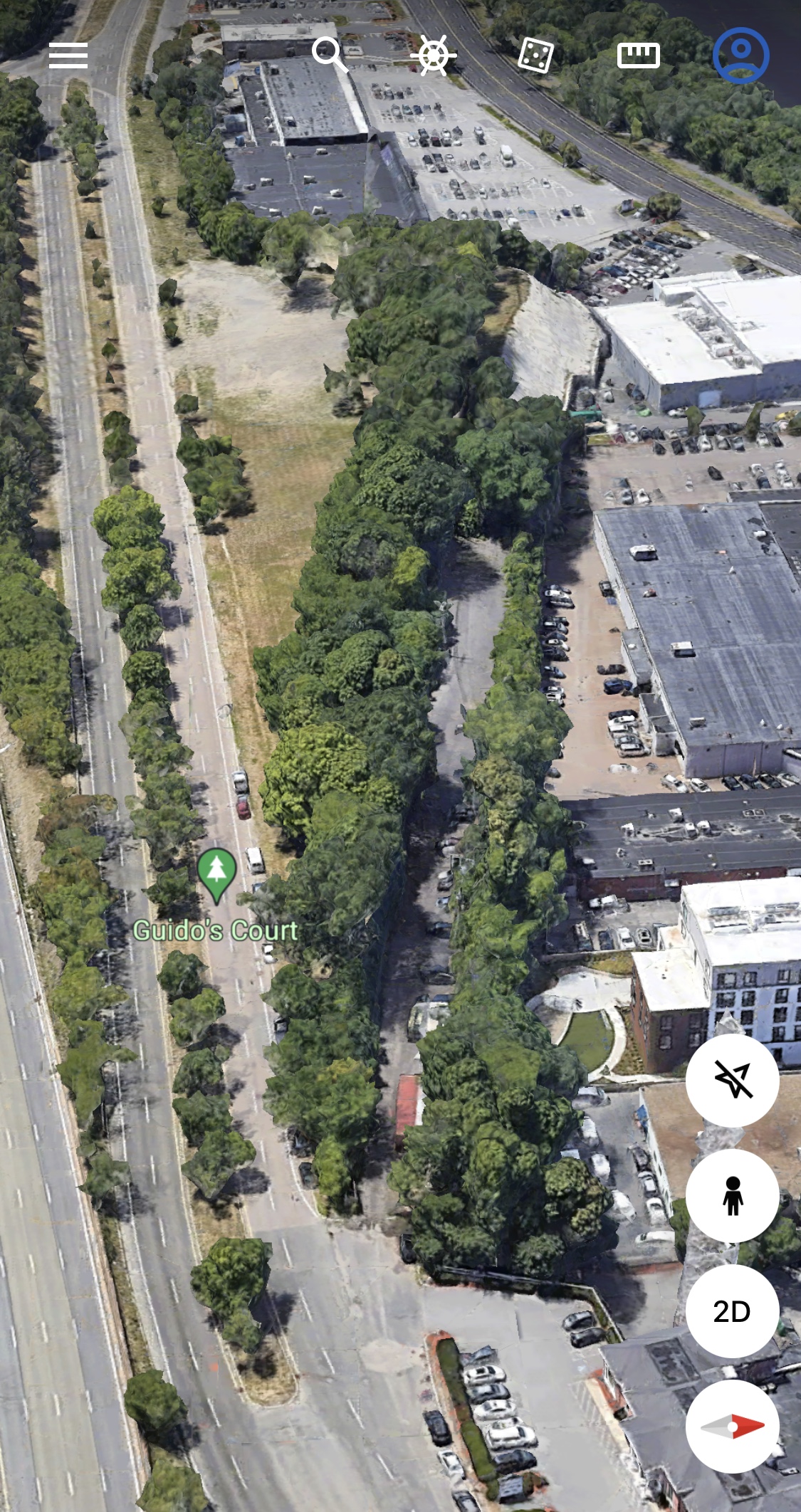Viewport: 801px width, 1512px height.
Task: Open the hamburger menu
Action: click(68, 56)
